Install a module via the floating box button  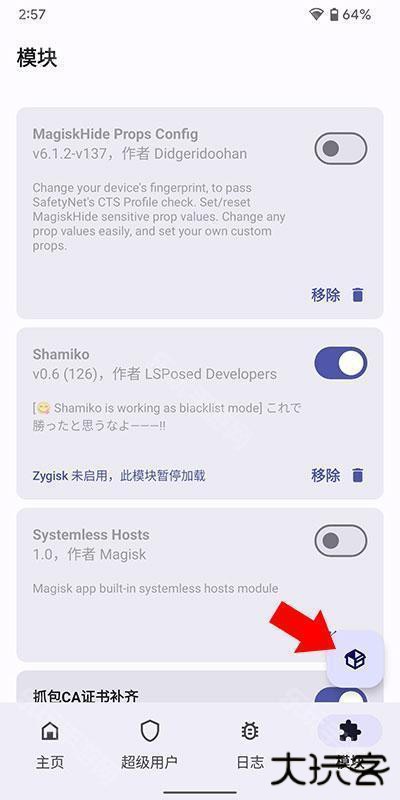[355, 659]
